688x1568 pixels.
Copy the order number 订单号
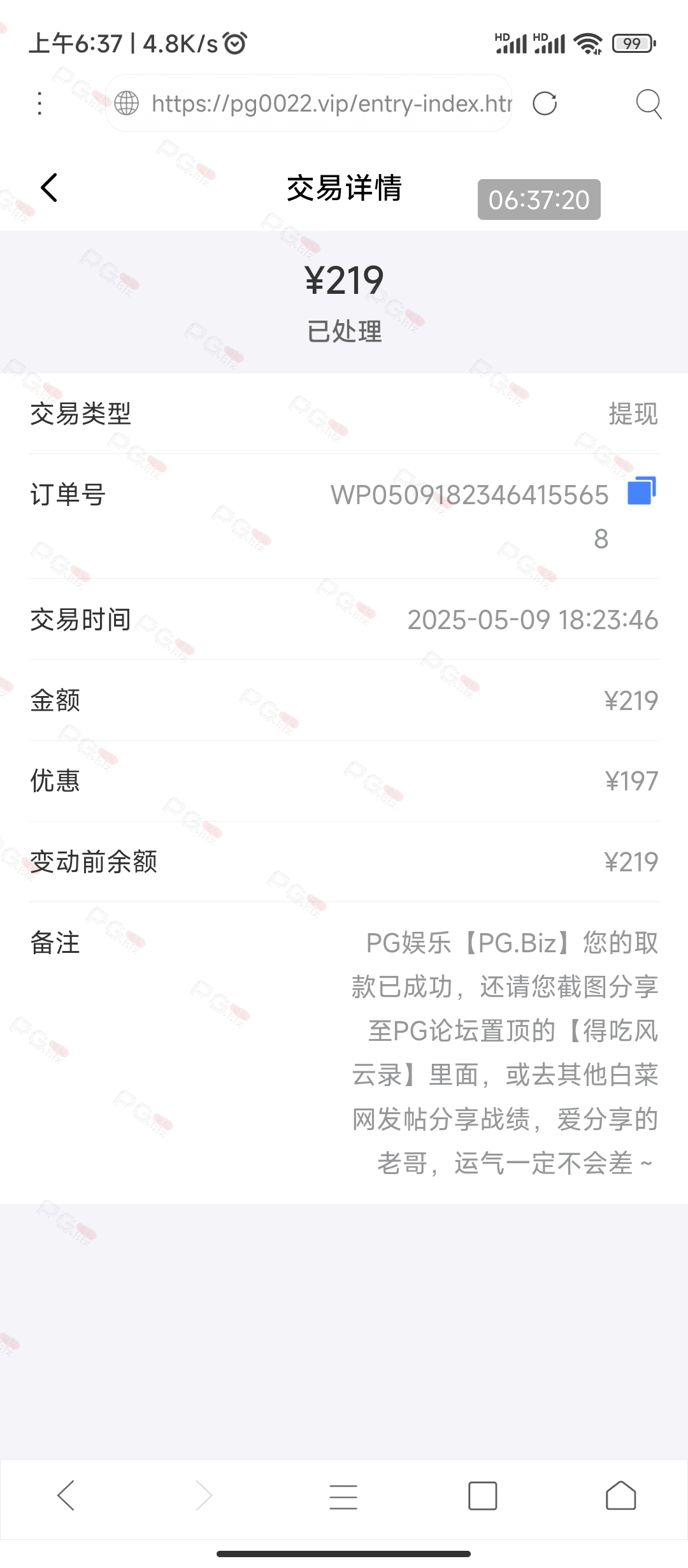tap(641, 491)
